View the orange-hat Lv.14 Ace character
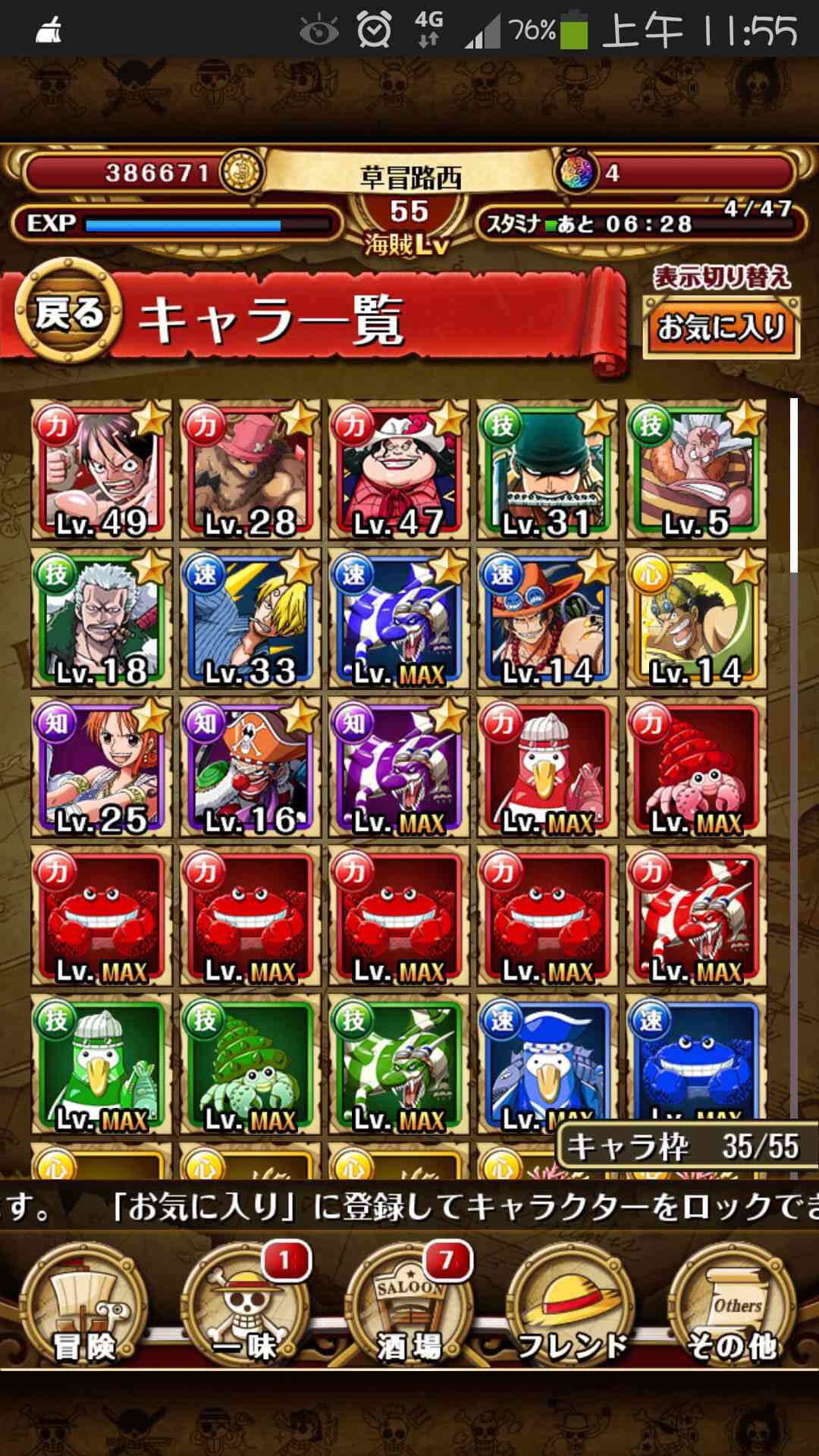Screen dimensions: 819x1456 pos(548,619)
